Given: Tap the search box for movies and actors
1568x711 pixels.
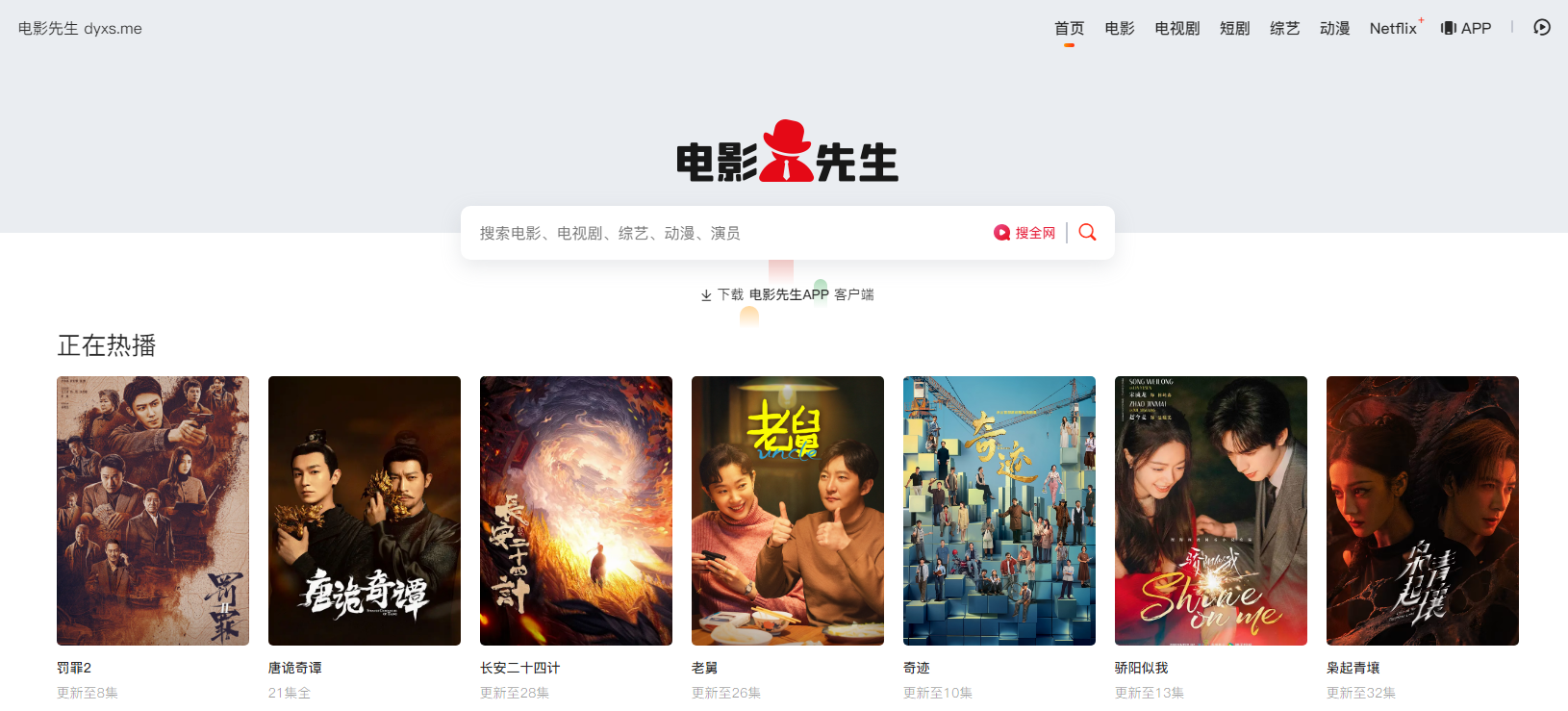Looking at the screenshot, I should 721,233.
